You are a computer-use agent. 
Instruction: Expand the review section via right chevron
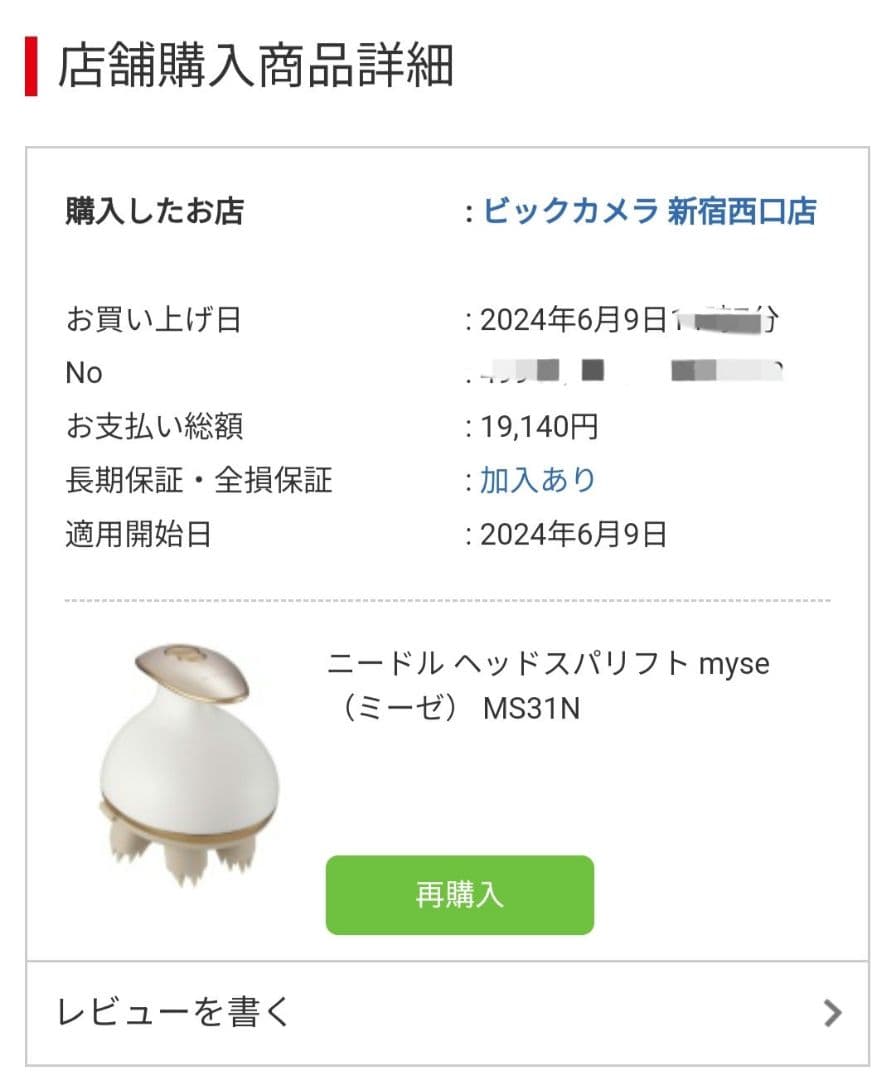tap(830, 1013)
